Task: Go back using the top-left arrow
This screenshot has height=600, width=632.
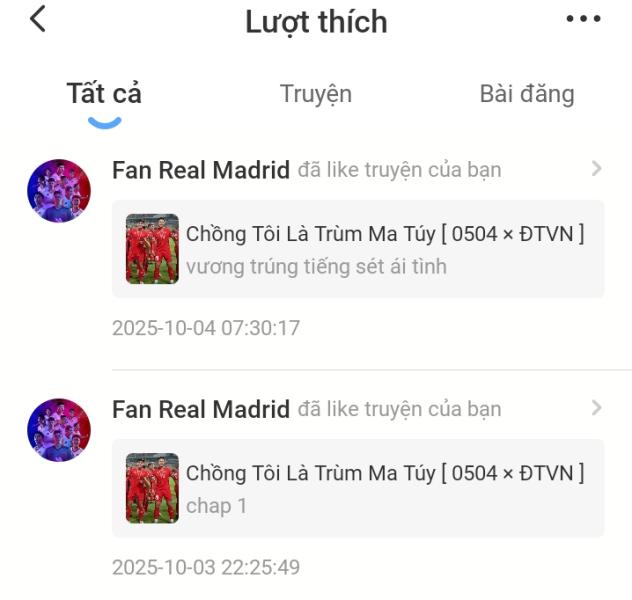Action: click(x=38, y=20)
